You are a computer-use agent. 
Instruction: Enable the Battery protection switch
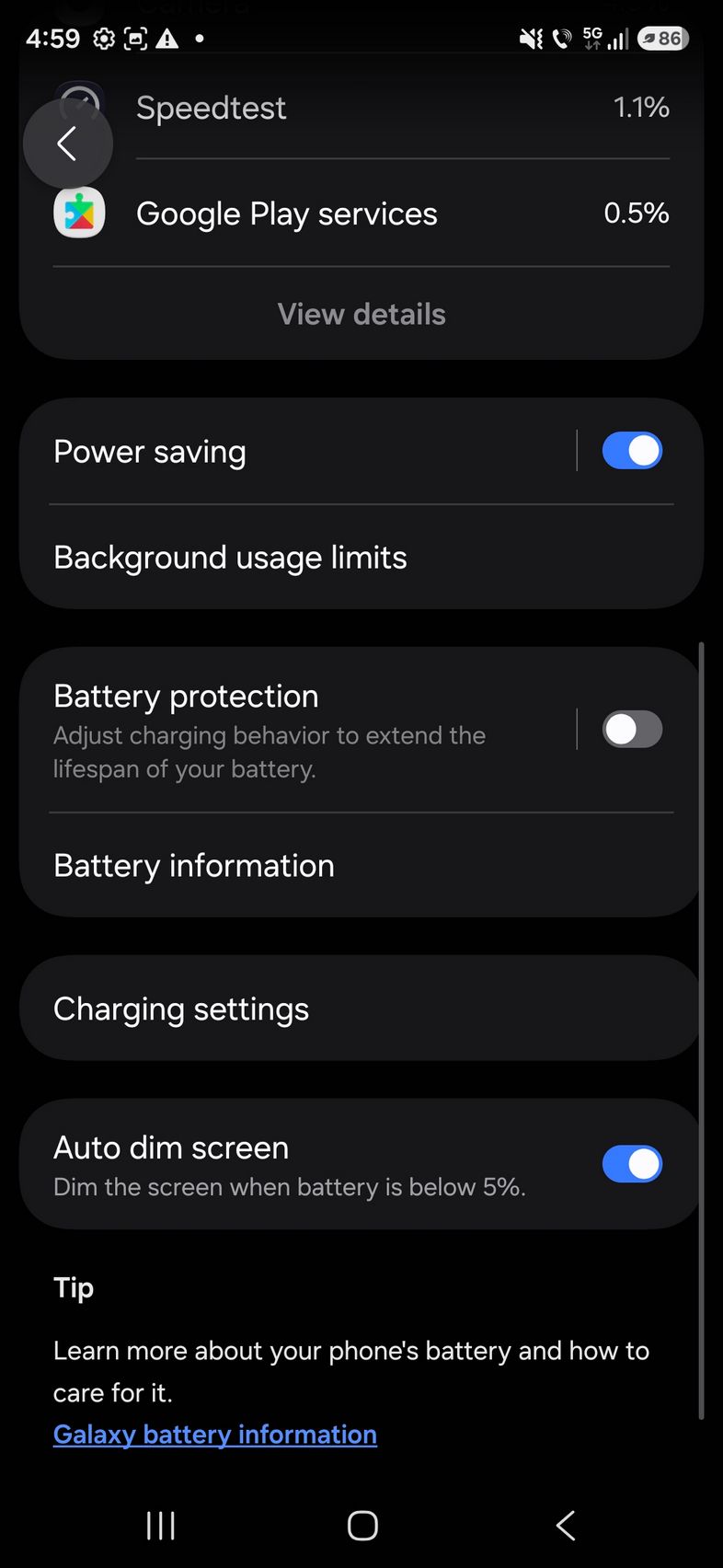coord(632,730)
